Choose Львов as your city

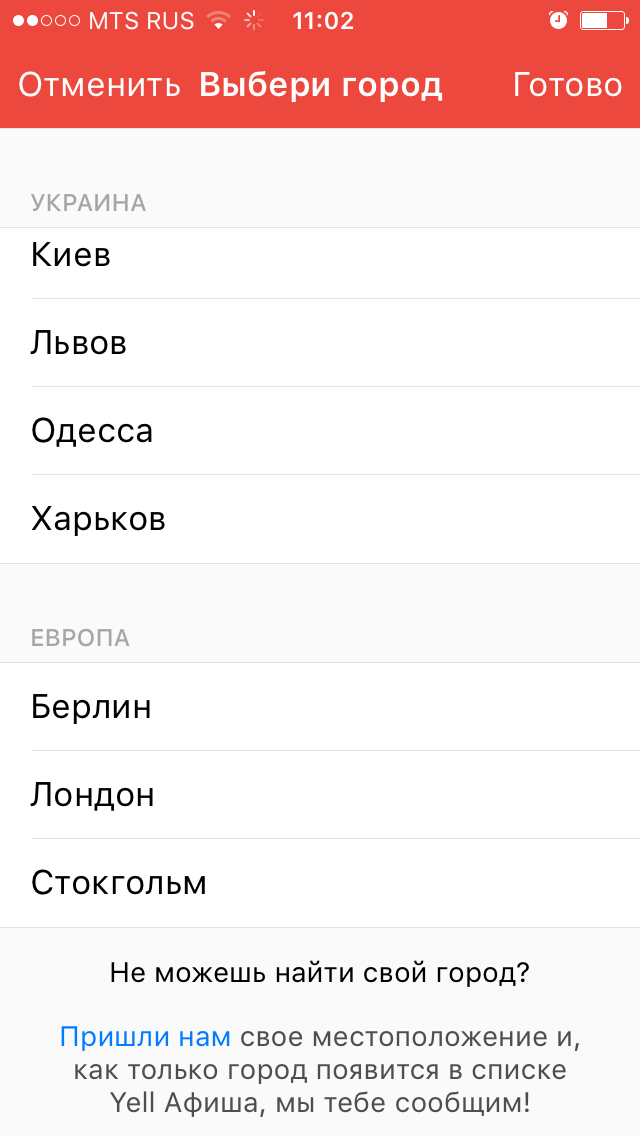click(x=320, y=343)
